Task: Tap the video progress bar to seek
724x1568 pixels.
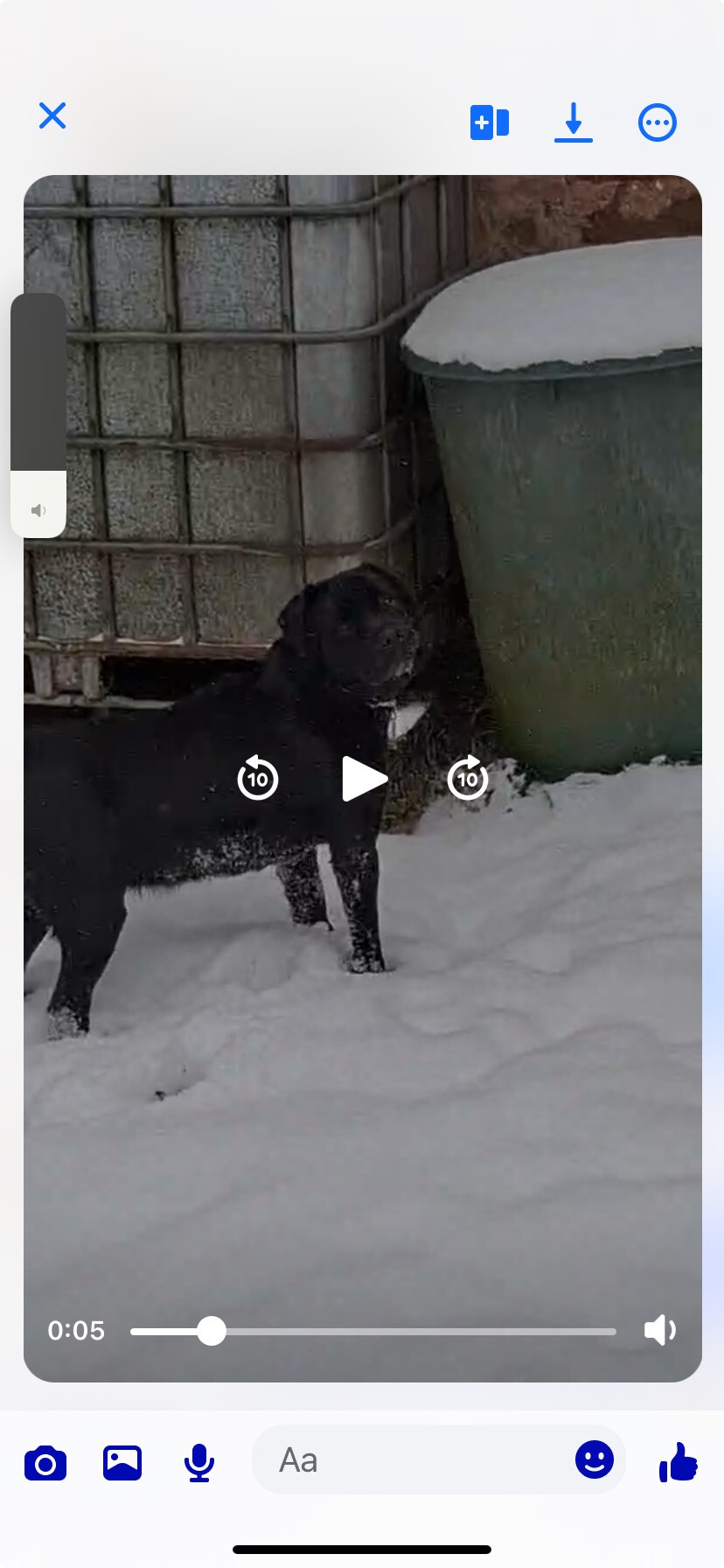Action: tap(373, 1331)
